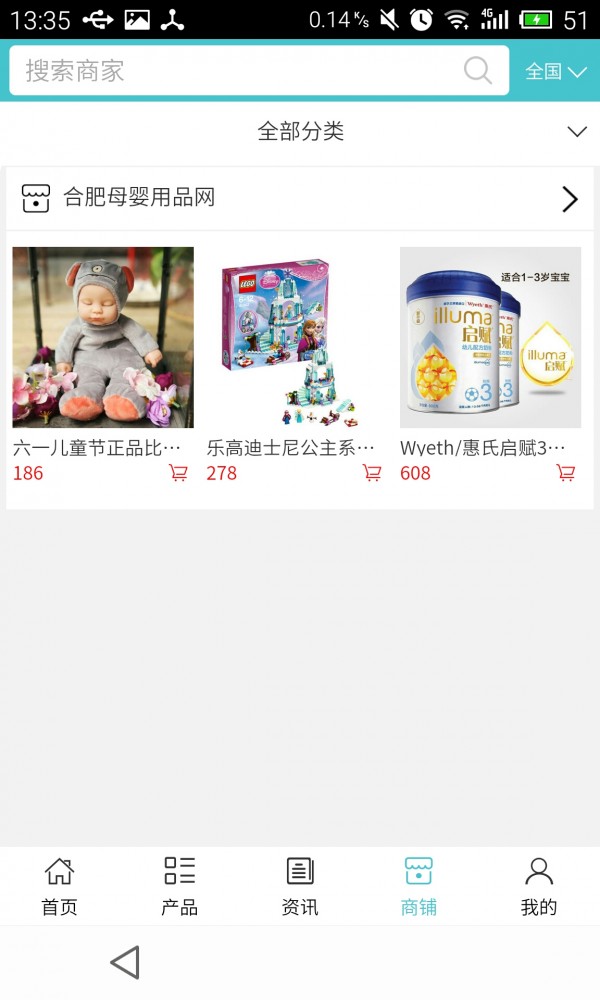This screenshot has width=600, height=1000.
Task: Open the 全国 region dropdown
Action: click(x=556, y=72)
